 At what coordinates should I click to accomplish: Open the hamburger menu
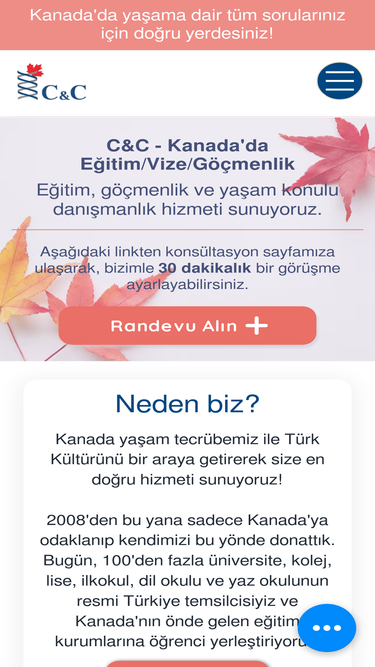click(340, 81)
